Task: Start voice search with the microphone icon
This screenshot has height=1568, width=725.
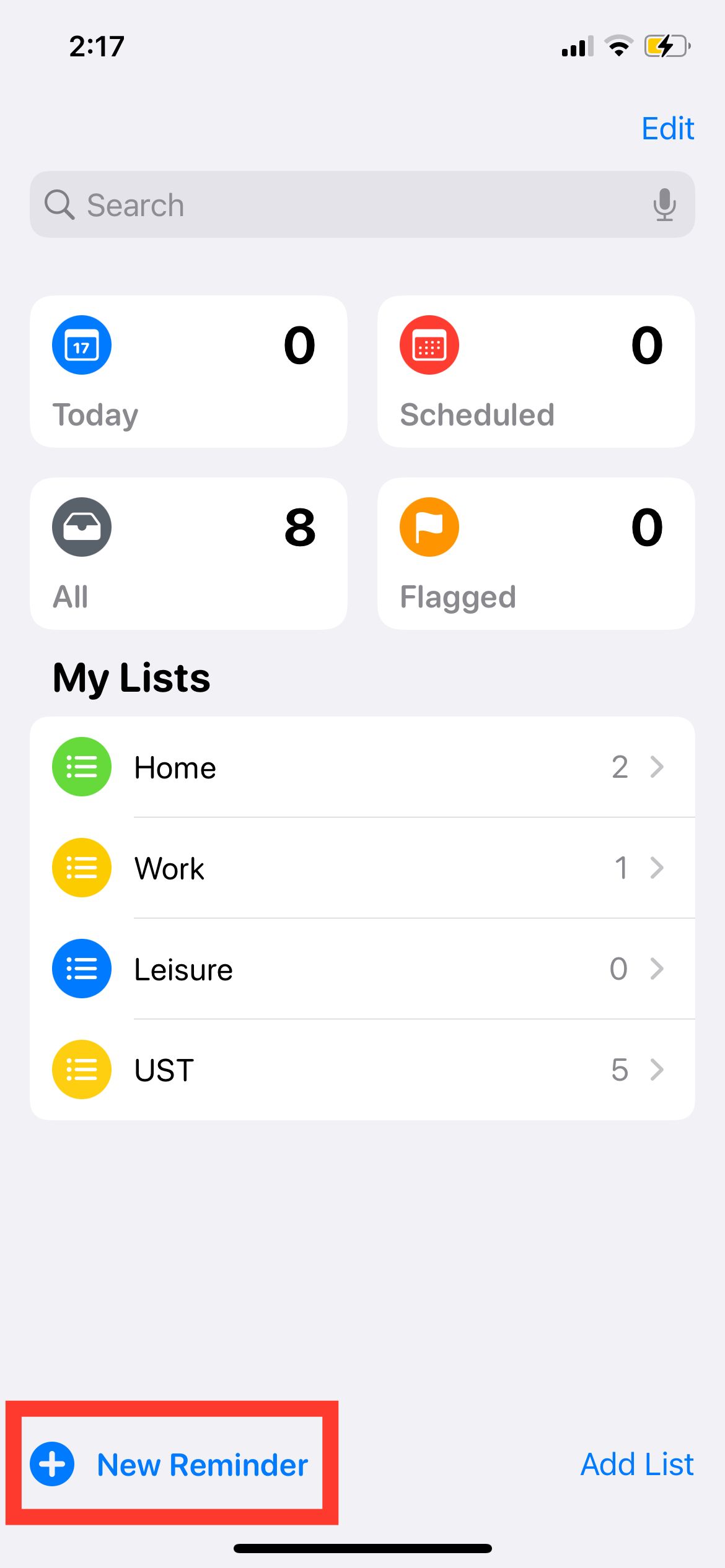Action: pyautogui.click(x=664, y=204)
